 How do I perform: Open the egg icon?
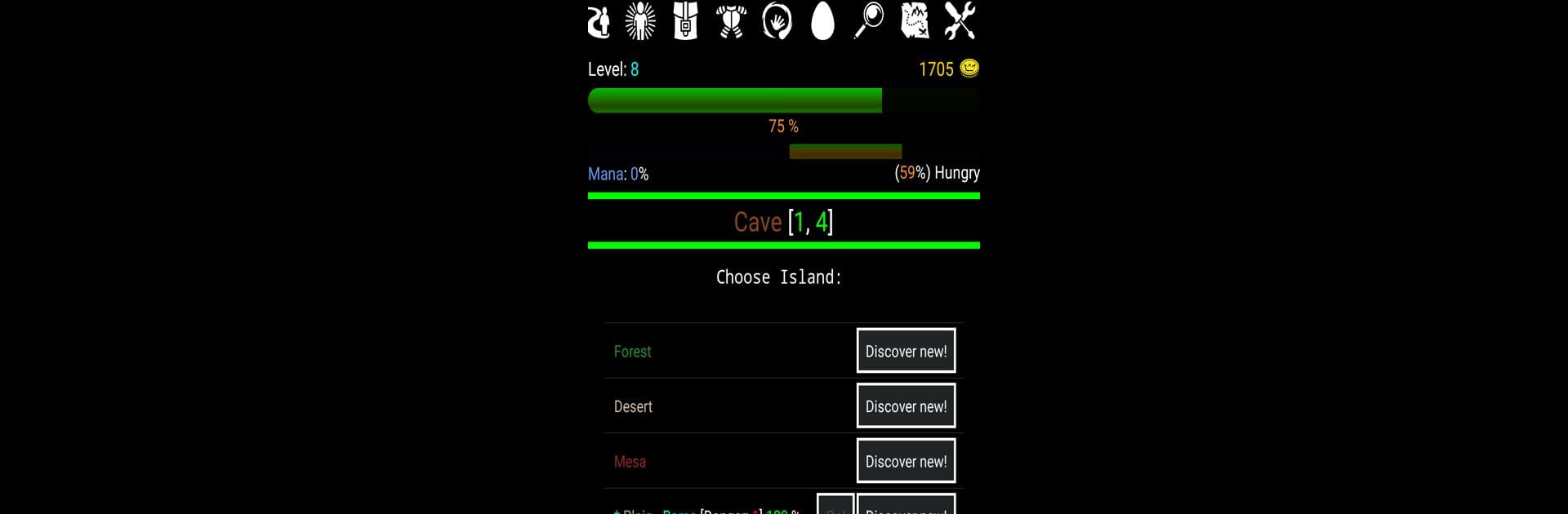822,21
